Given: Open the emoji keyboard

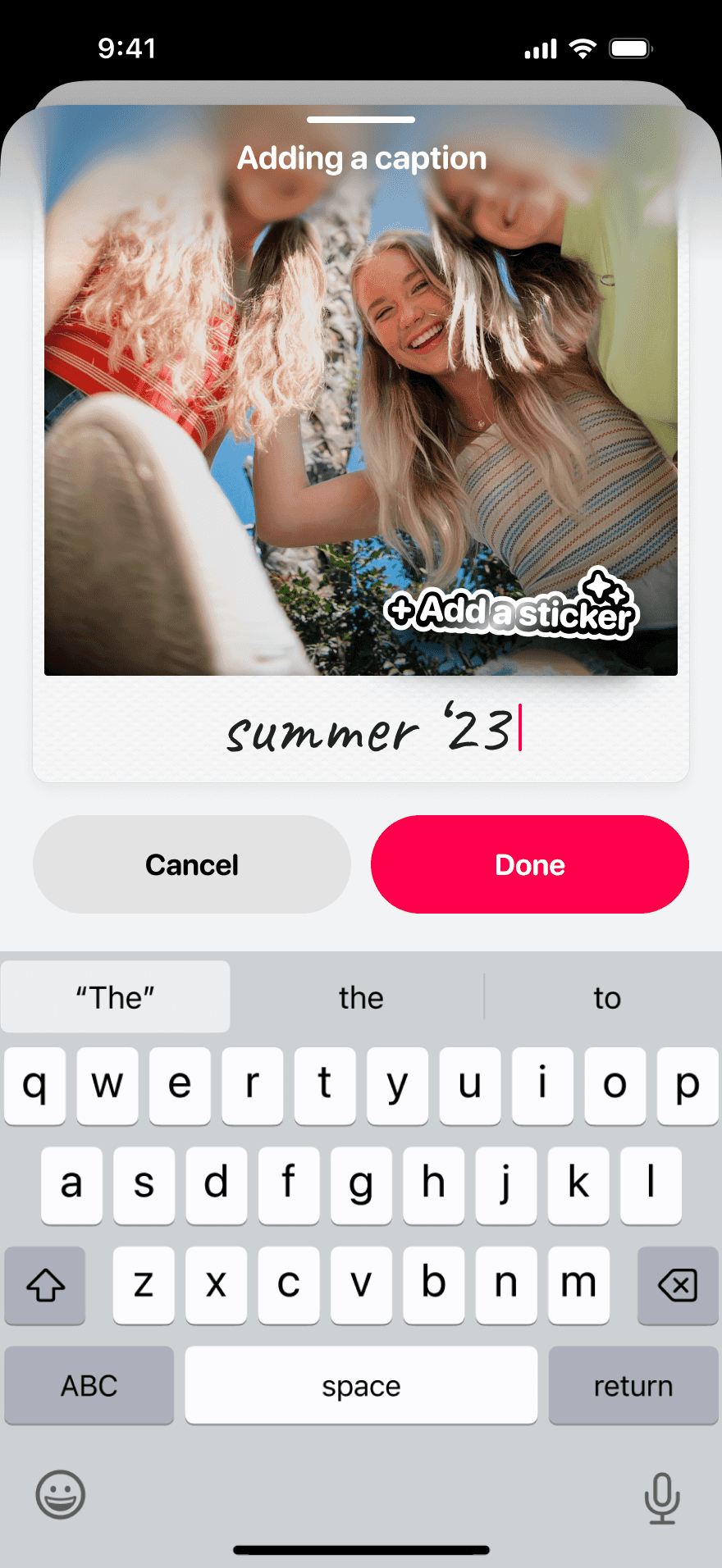Looking at the screenshot, I should pos(61,1494).
